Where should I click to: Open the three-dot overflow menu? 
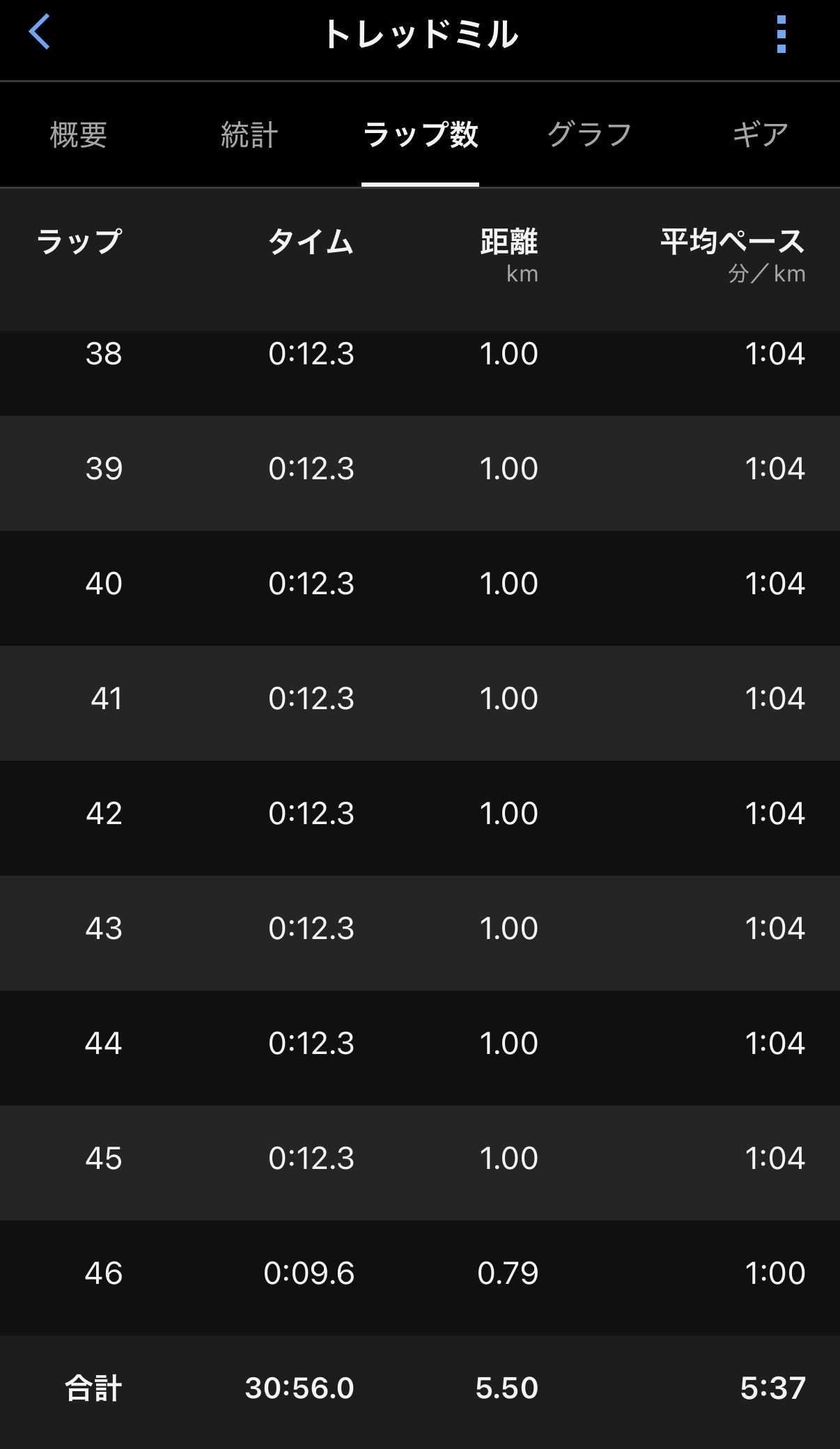pyautogui.click(x=781, y=34)
